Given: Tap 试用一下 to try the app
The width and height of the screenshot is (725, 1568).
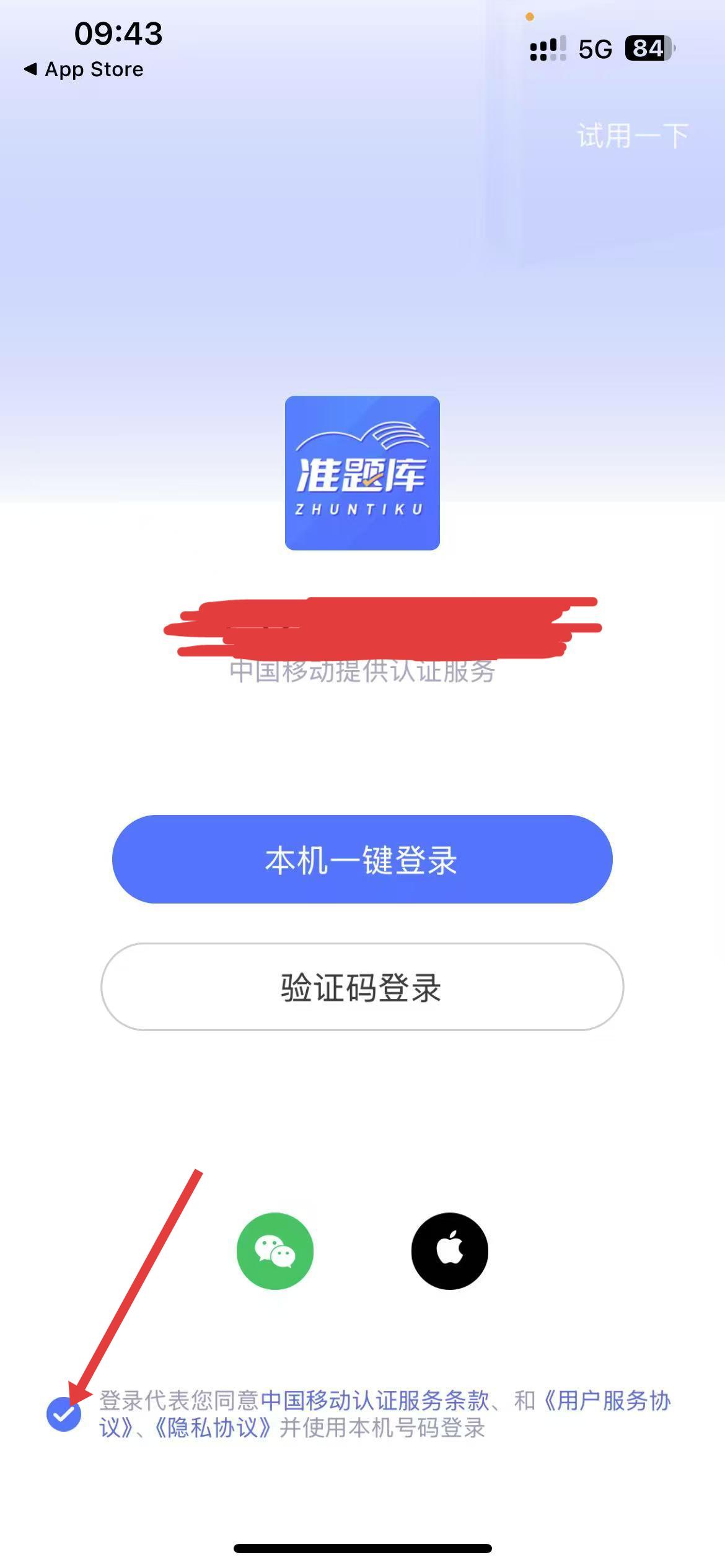Looking at the screenshot, I should (632, 136).
